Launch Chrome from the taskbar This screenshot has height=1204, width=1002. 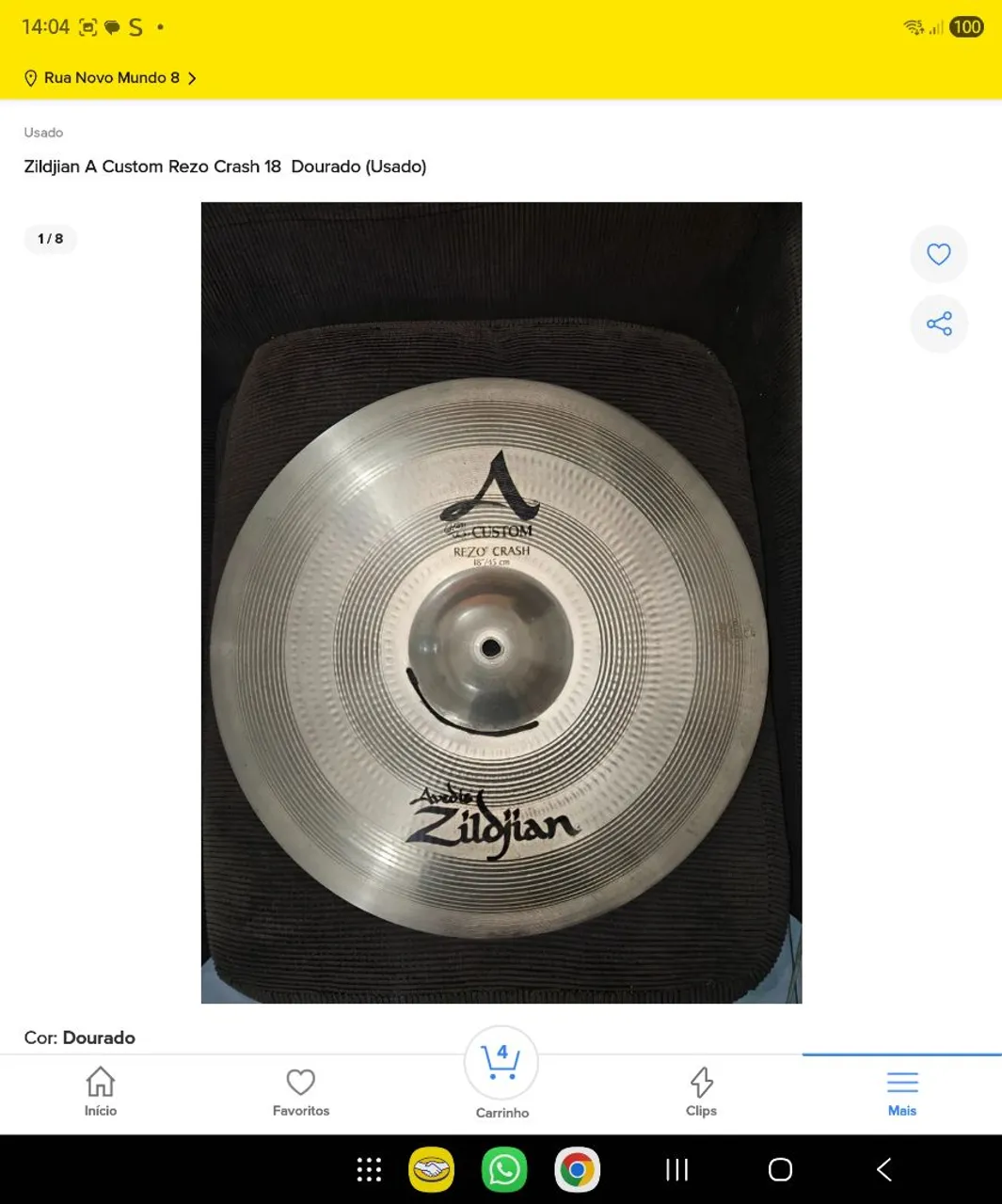tap(577, 1169)
